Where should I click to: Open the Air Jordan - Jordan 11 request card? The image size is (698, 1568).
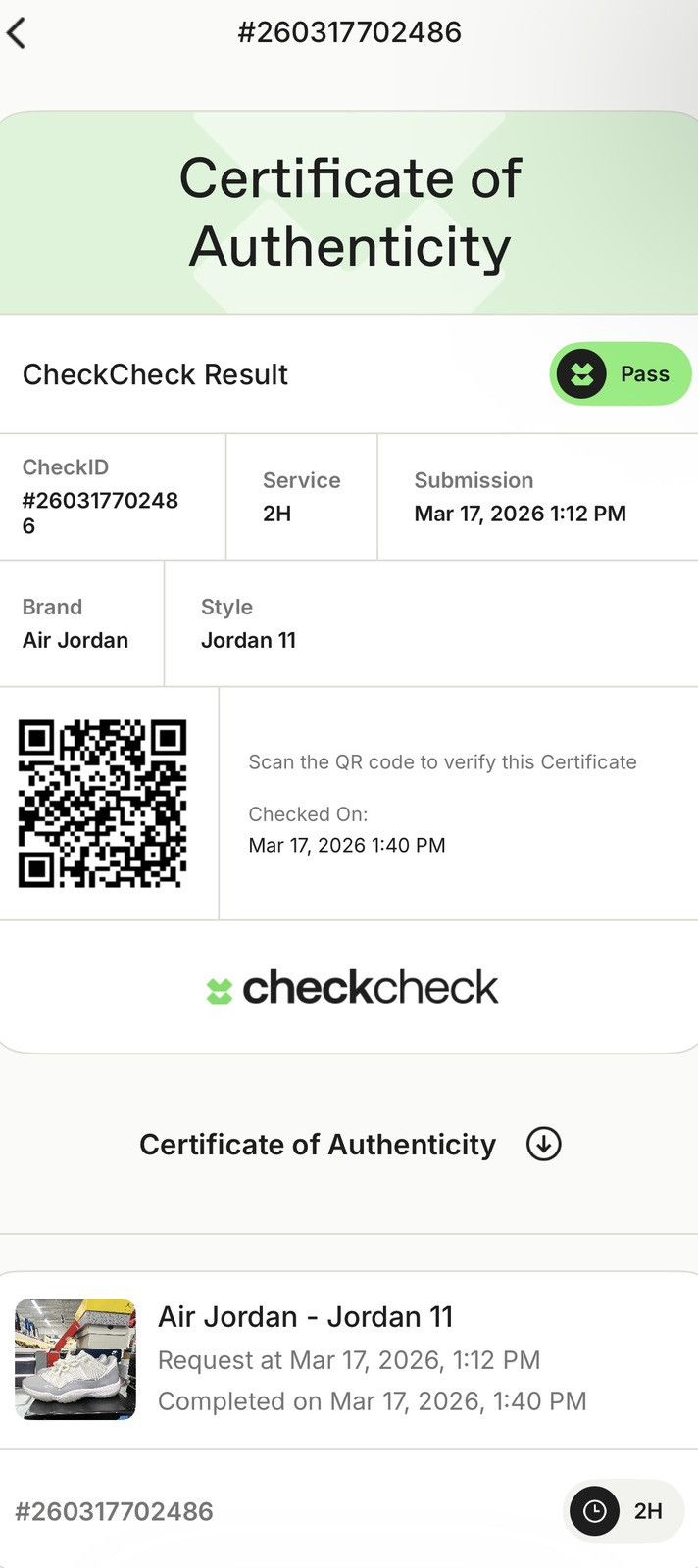349,1359
